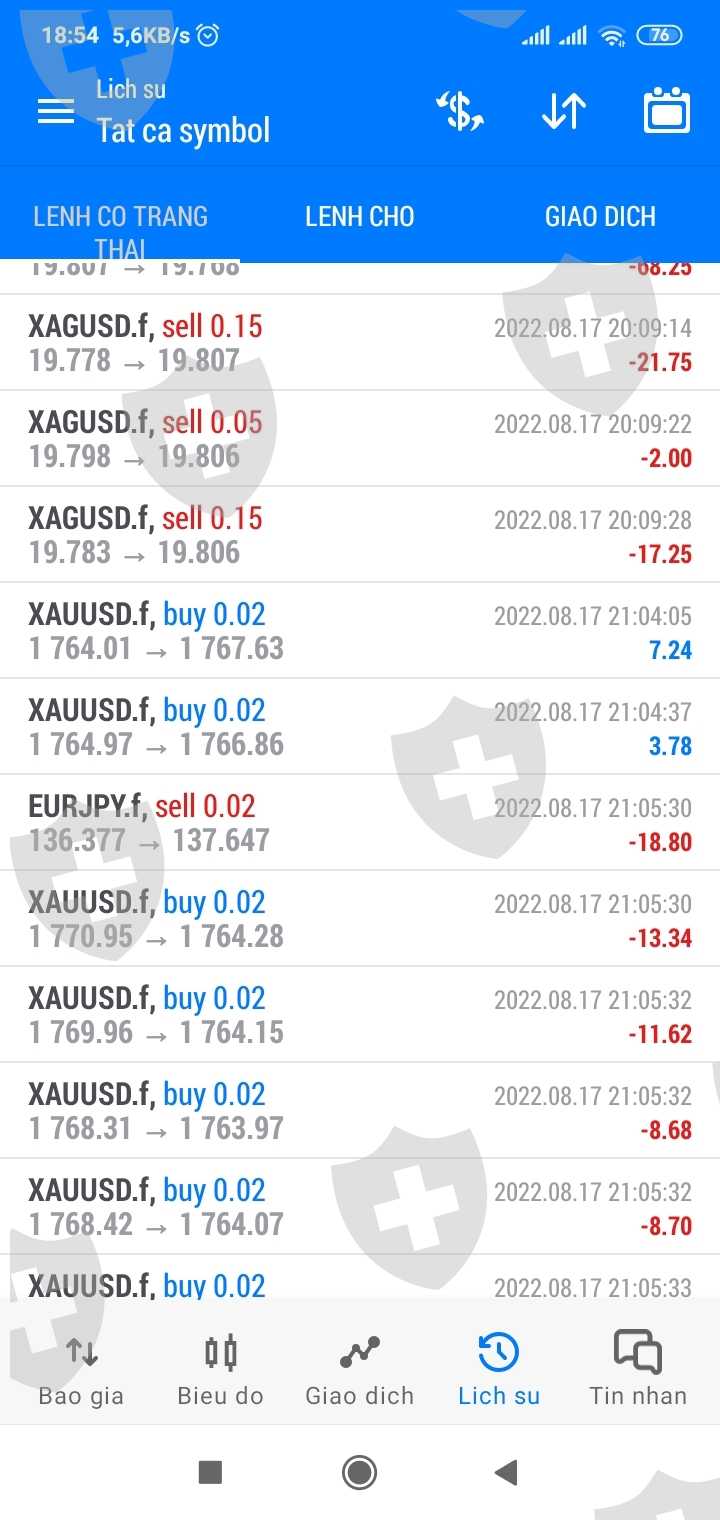Open XAUUSD.f trade with -13.34 loss
Screen dimensions: 720x1520
[360, 919]
